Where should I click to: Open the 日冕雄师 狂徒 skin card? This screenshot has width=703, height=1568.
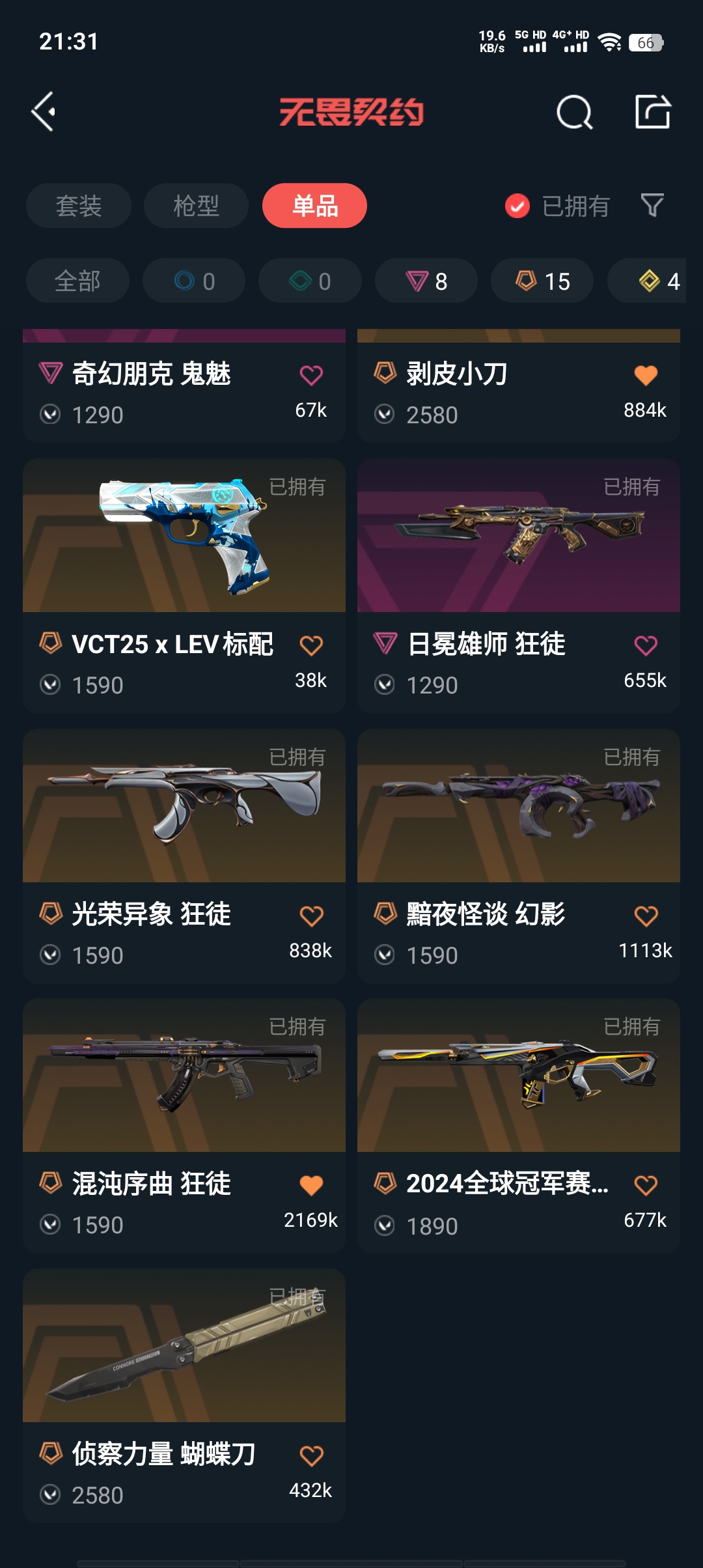(519, 537)
